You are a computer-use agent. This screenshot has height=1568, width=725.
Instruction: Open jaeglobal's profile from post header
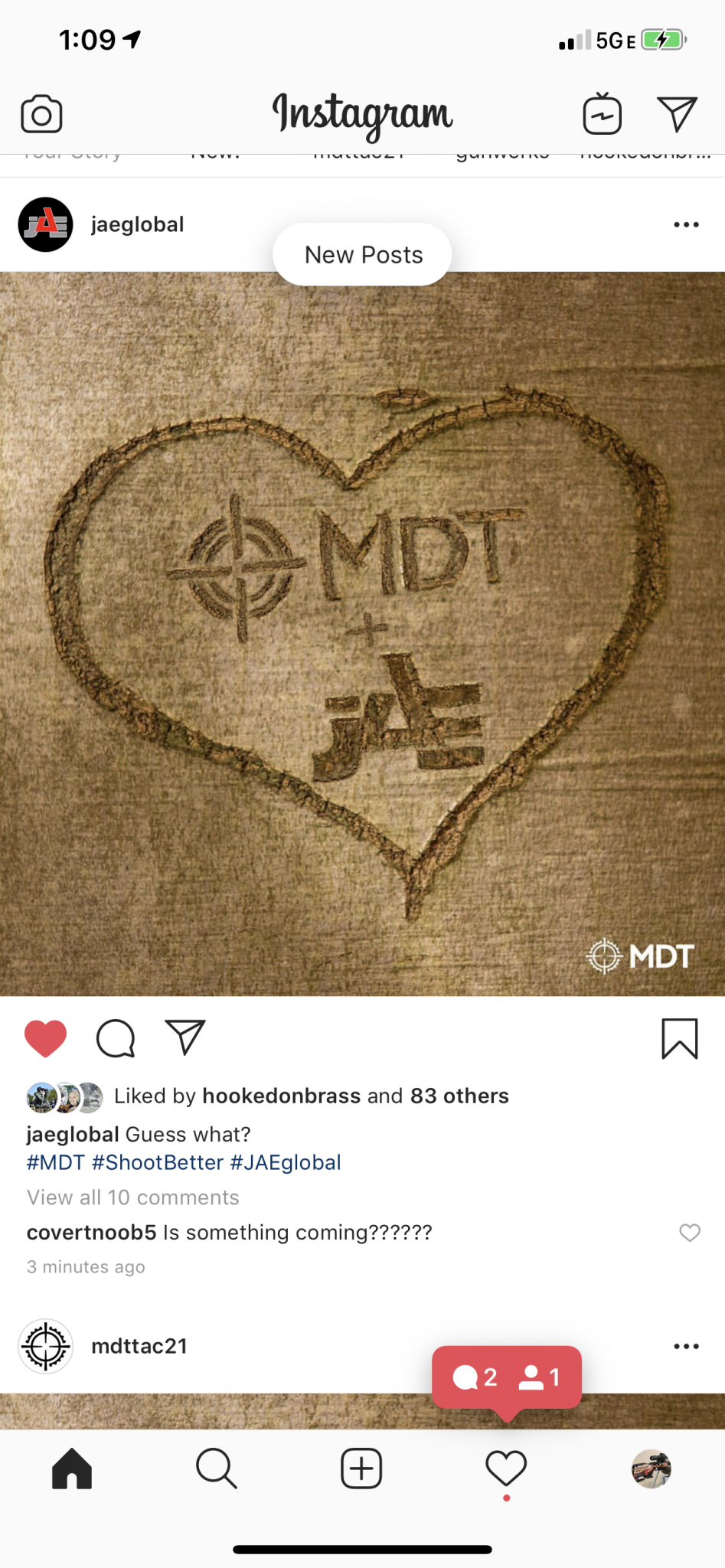(x=137, y=224)
